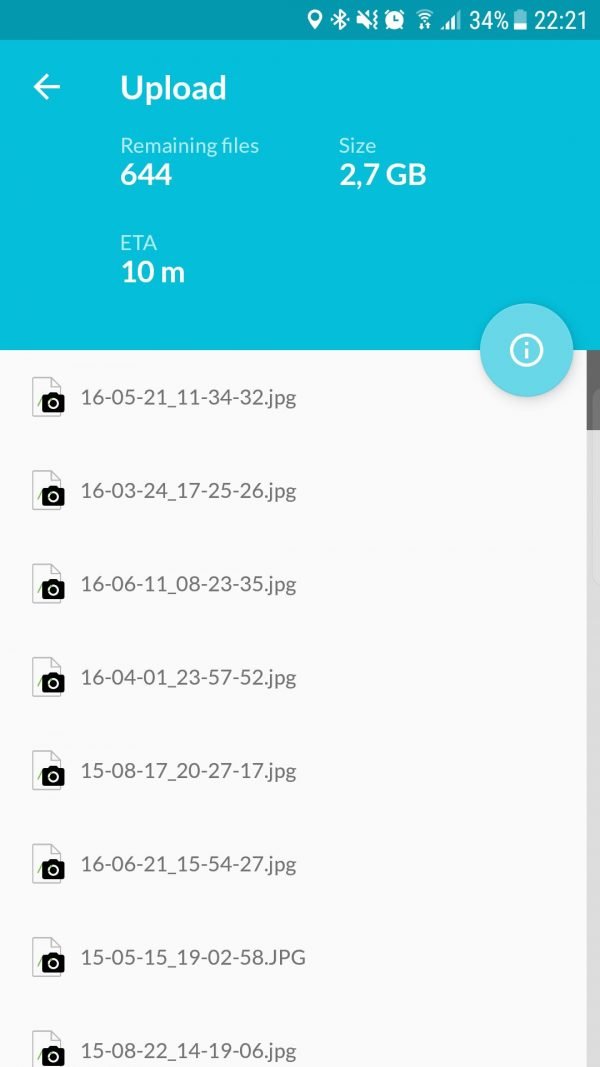
Task: Choose file 16-06-21_15-54-27.jpg
Action: [293, 864]
